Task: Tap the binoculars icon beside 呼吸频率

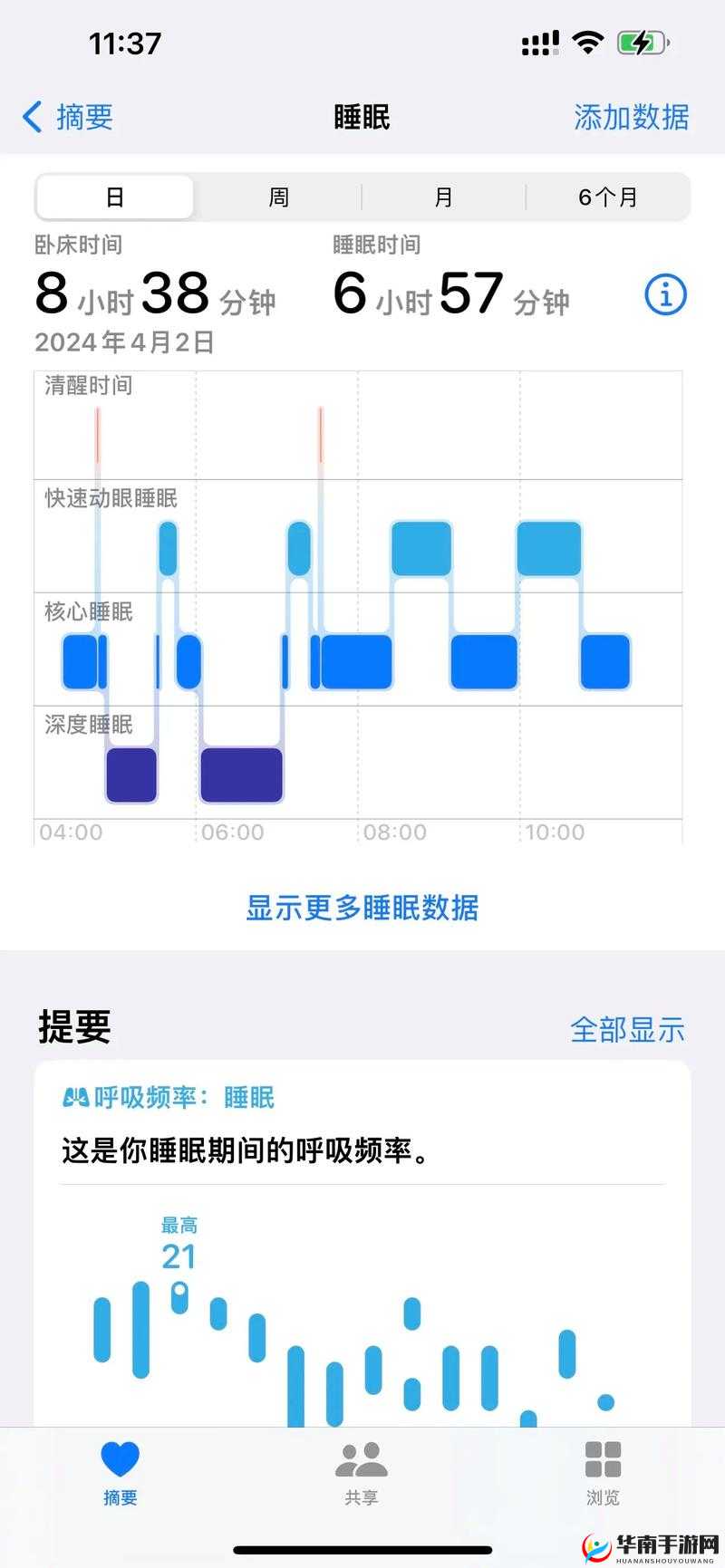Action: pos(76,1098)
